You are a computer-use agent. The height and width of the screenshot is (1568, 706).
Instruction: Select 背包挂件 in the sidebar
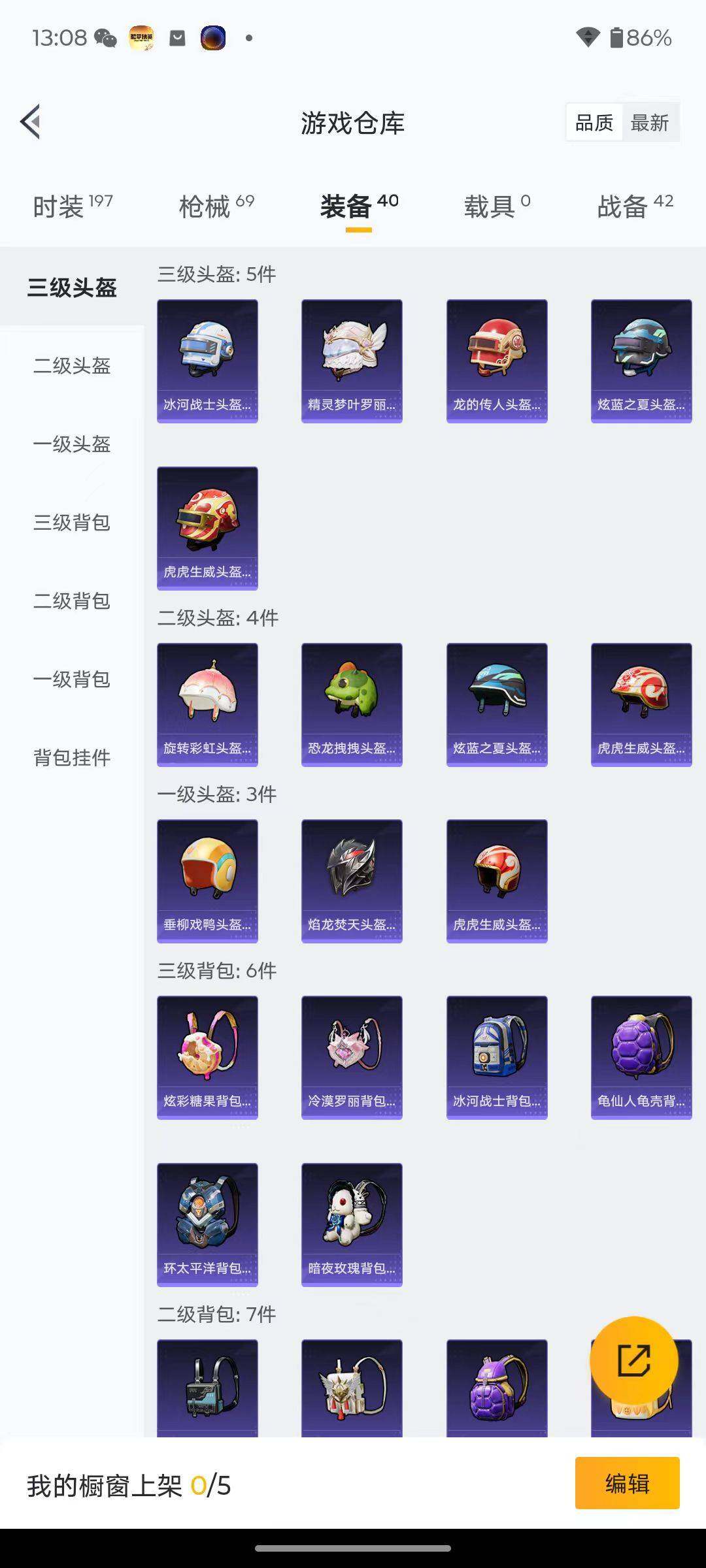coord(73,758)
